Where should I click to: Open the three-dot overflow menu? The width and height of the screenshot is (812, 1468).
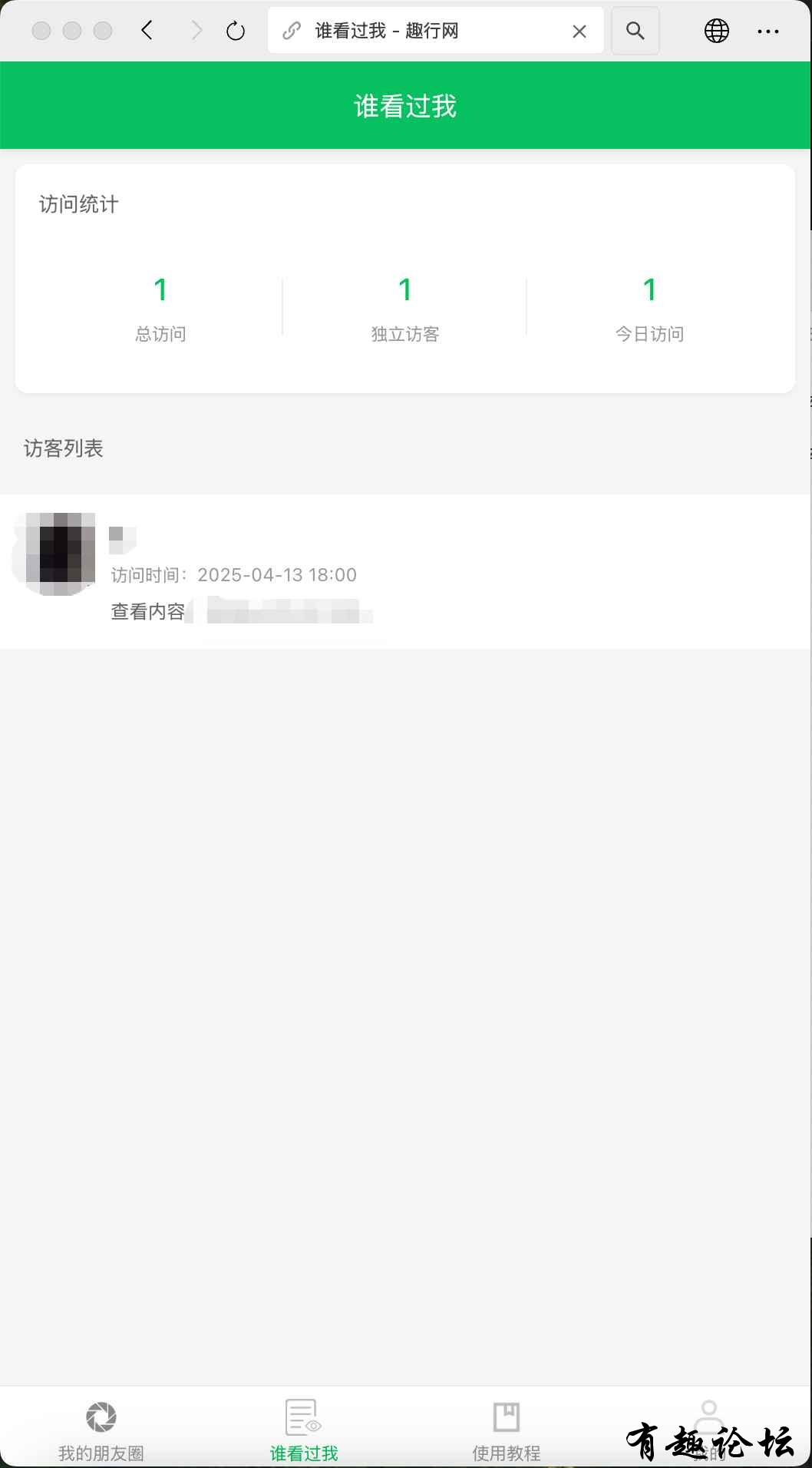(x=768, y=31)
